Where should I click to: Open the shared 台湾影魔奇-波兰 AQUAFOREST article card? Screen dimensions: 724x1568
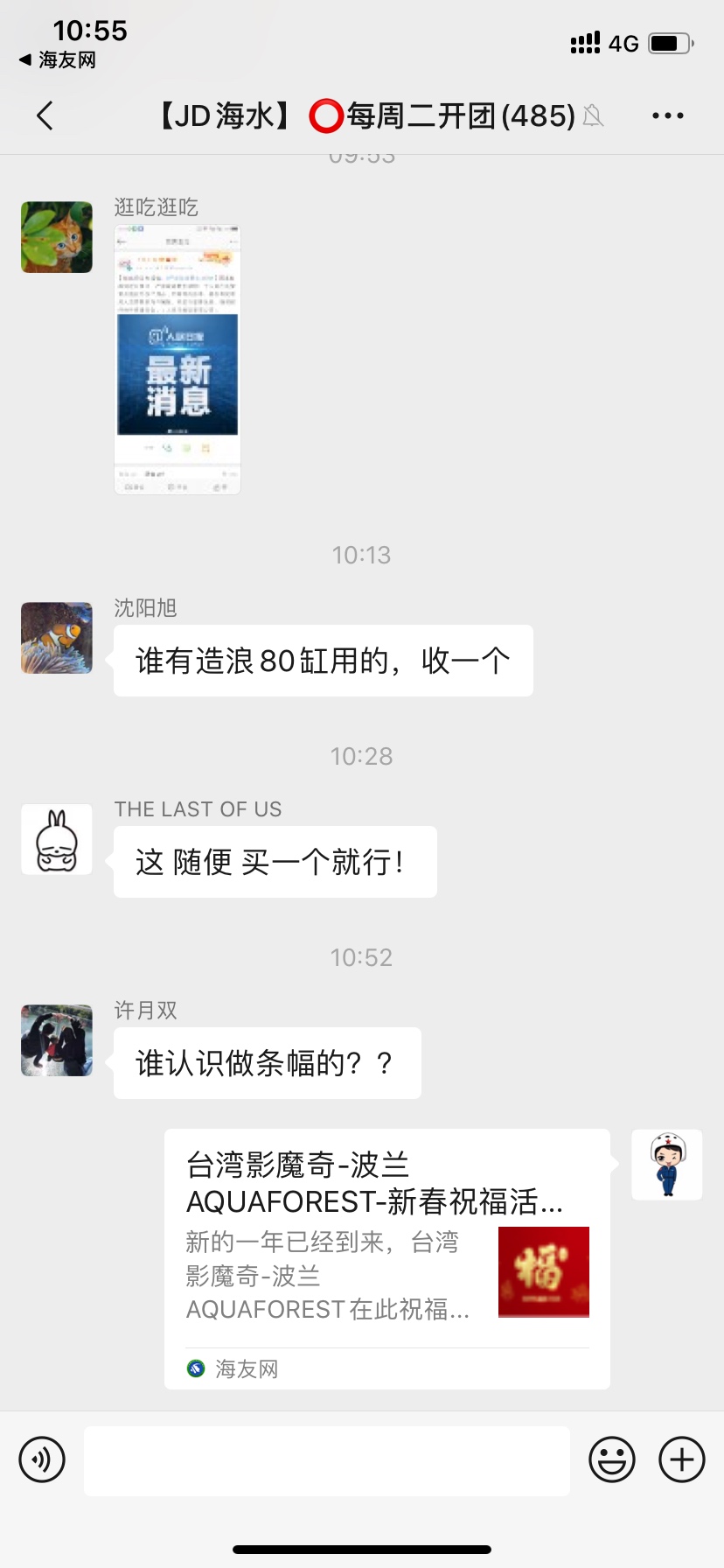[386, 1258]
